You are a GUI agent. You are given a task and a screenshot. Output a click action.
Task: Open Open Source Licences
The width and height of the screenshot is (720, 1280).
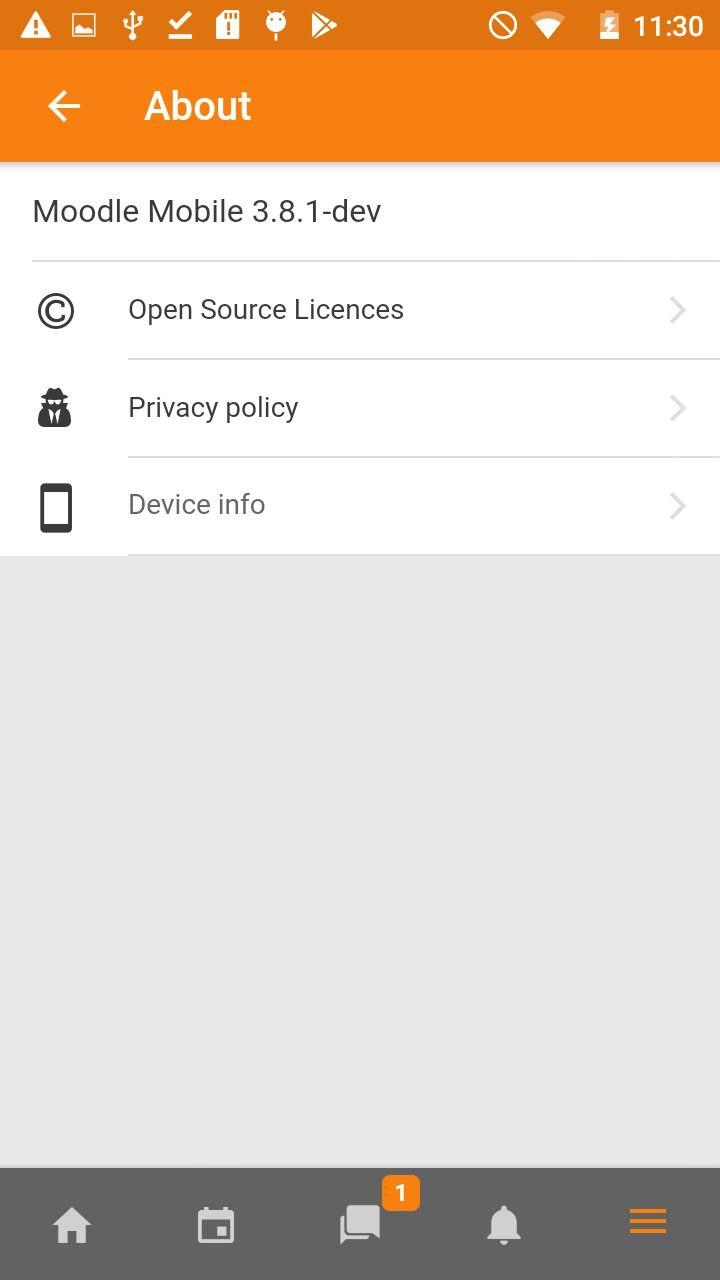(360, 310)
